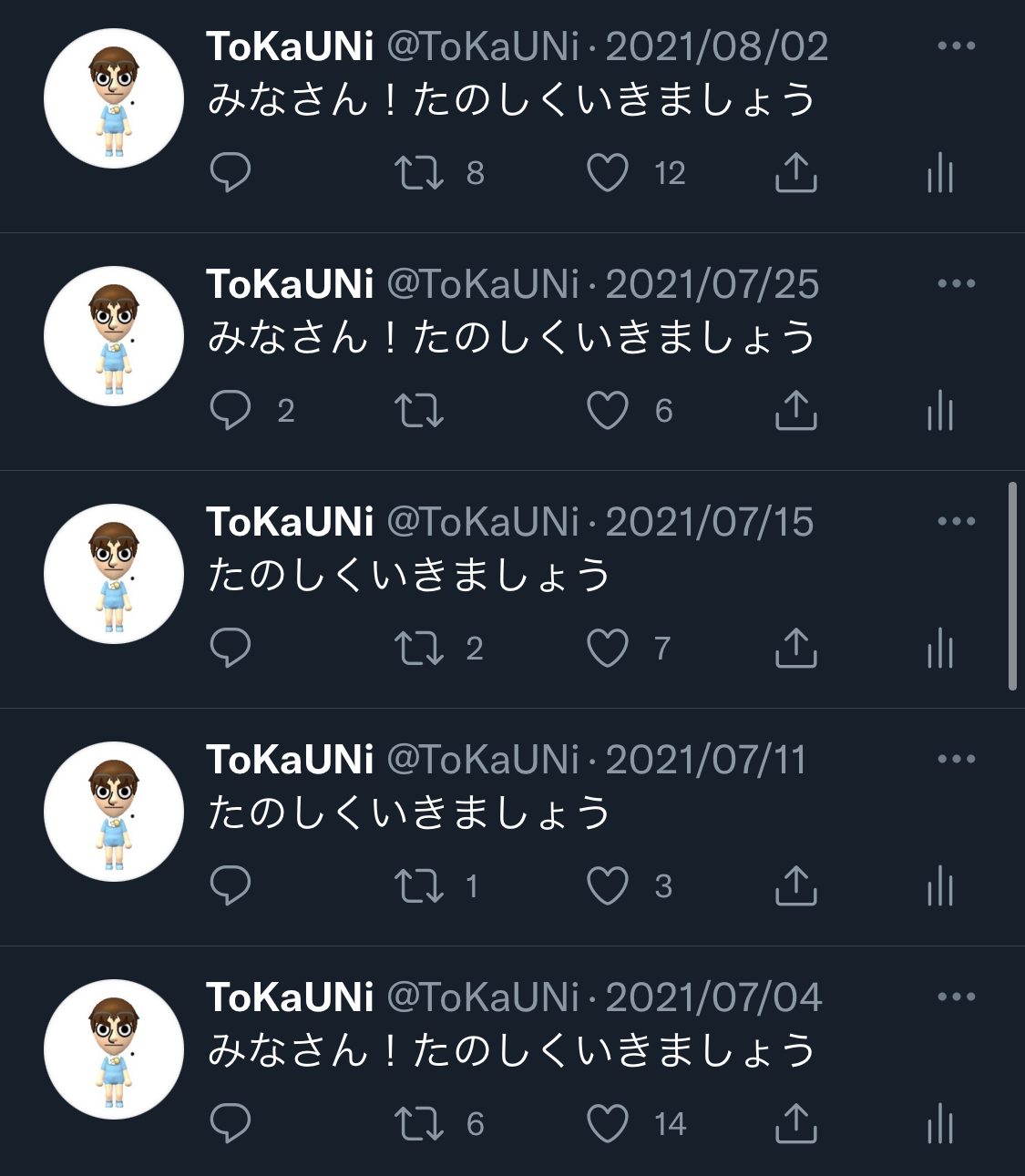Screen dimensions: 1025x1176
Task: Retweet the 2021/07/15 tweet
Action: click(419, 649)
